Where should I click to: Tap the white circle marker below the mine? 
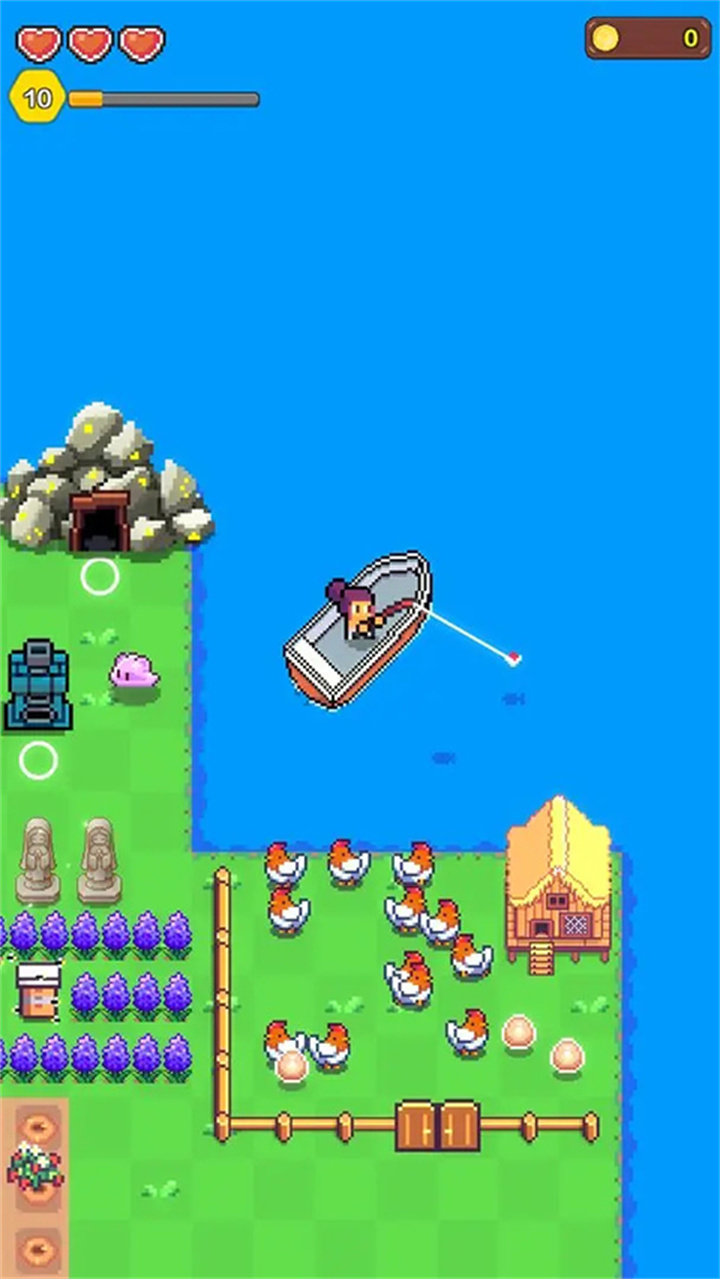coord(99,576)
